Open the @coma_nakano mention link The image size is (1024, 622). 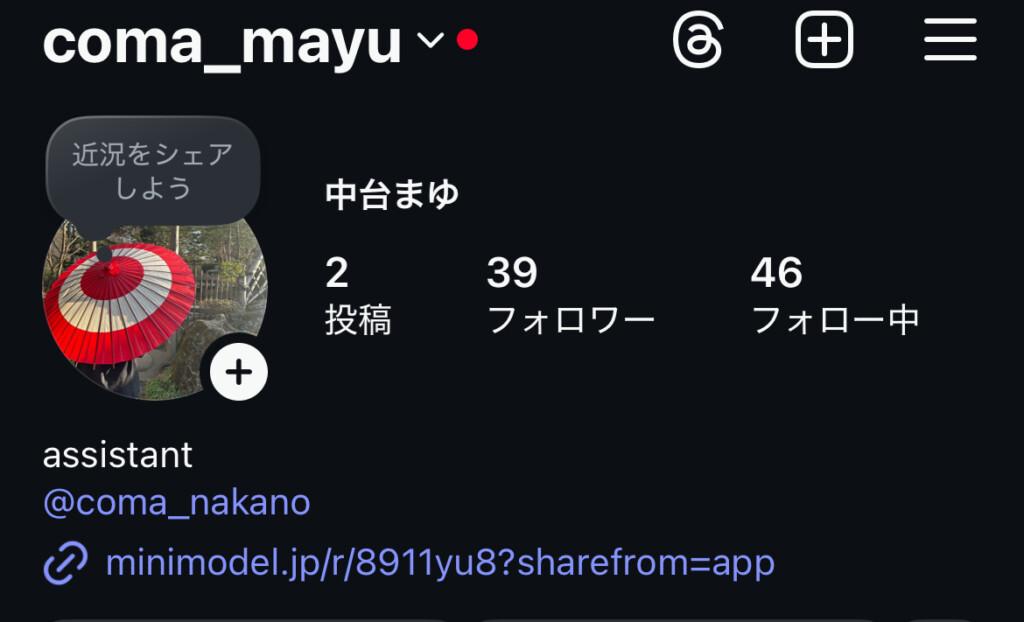[x=176, y=502]
